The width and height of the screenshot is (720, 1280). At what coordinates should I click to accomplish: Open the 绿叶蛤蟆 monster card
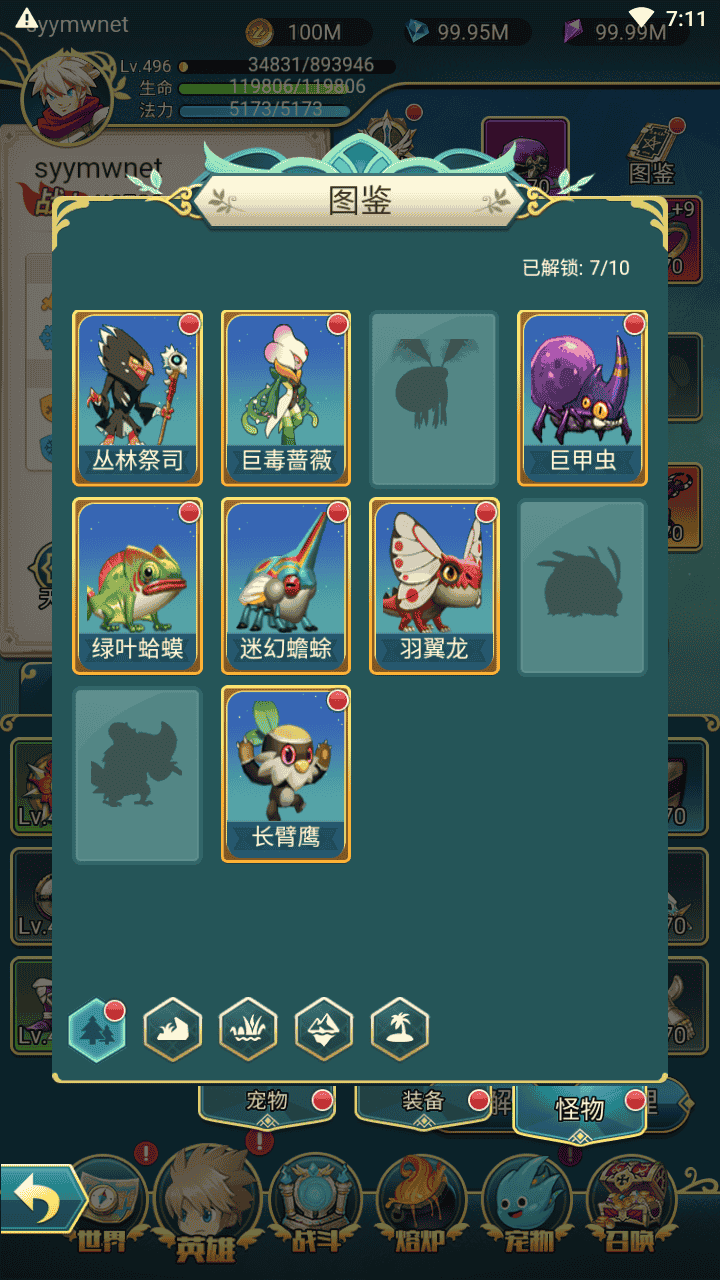coord(138,586)
